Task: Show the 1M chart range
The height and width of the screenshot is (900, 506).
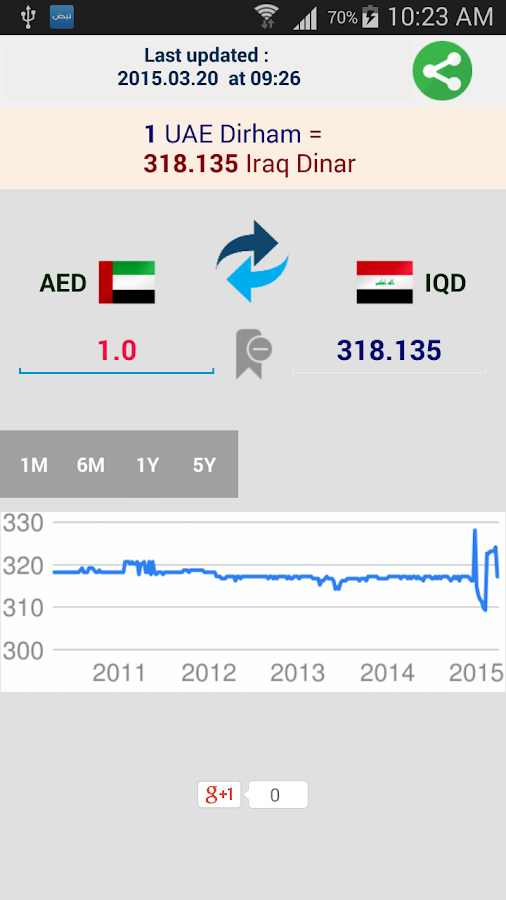Action: tap(34, 464)
